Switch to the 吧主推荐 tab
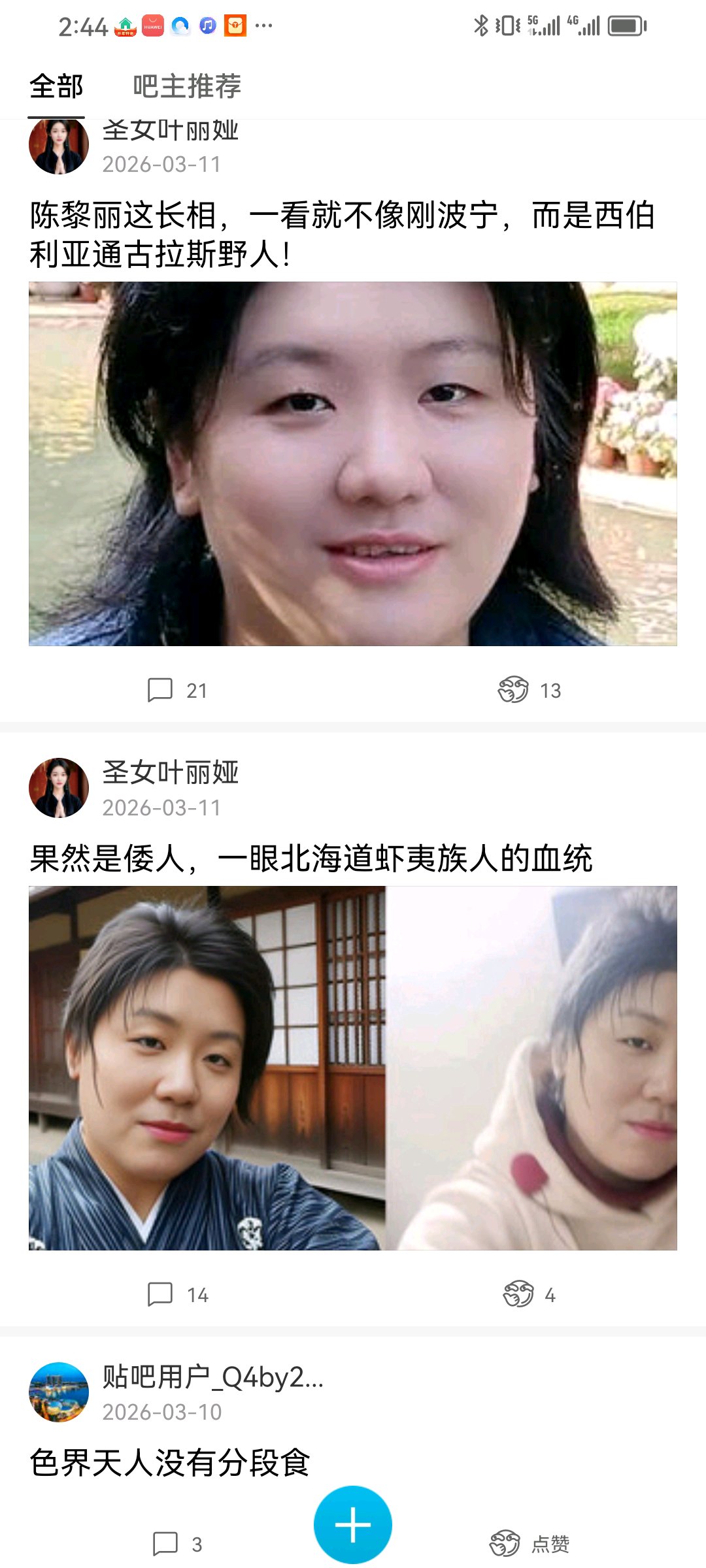 [187, 86]
